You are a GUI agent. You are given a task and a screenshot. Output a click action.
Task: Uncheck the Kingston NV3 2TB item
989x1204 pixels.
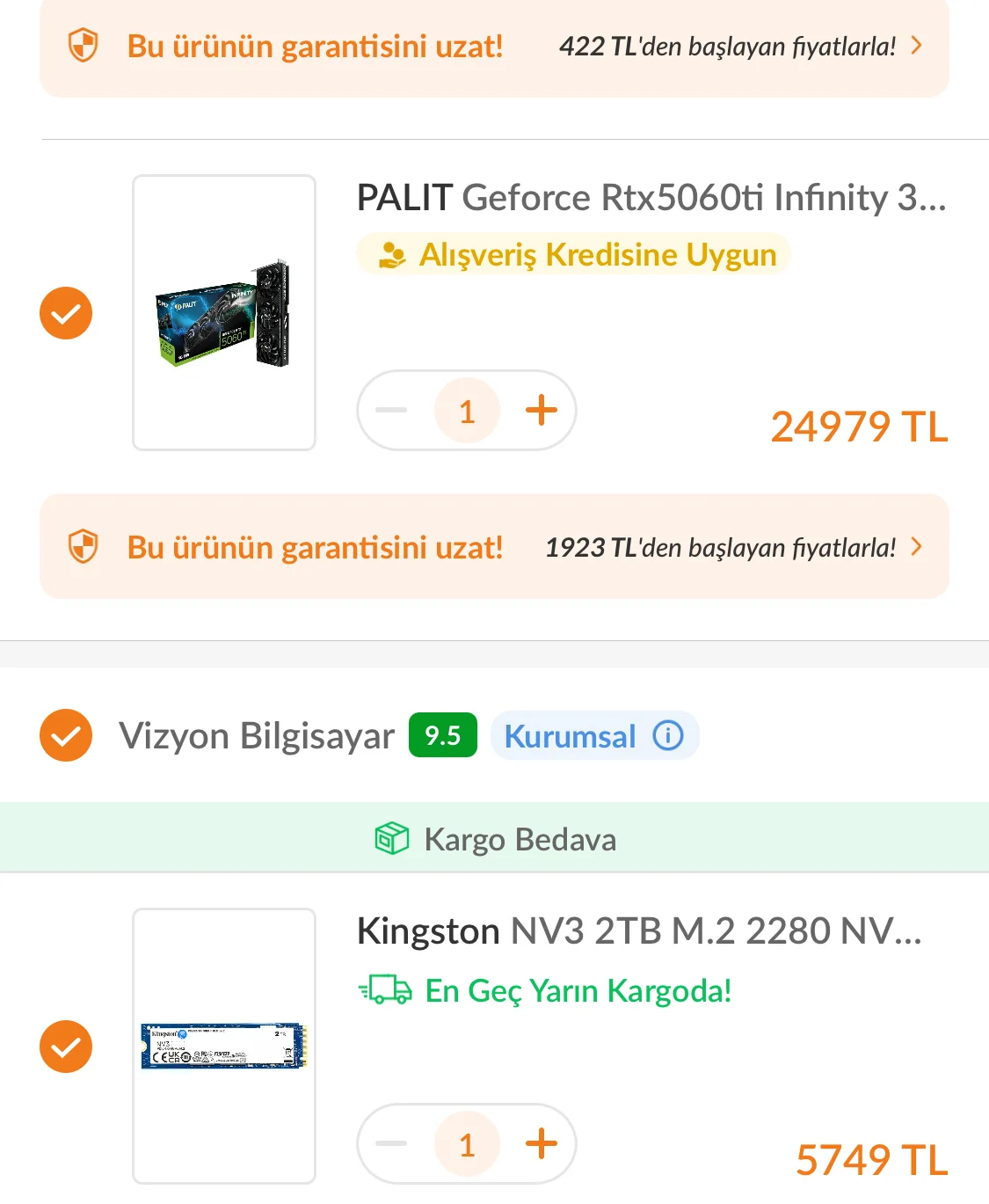[x=66, y=1047]
